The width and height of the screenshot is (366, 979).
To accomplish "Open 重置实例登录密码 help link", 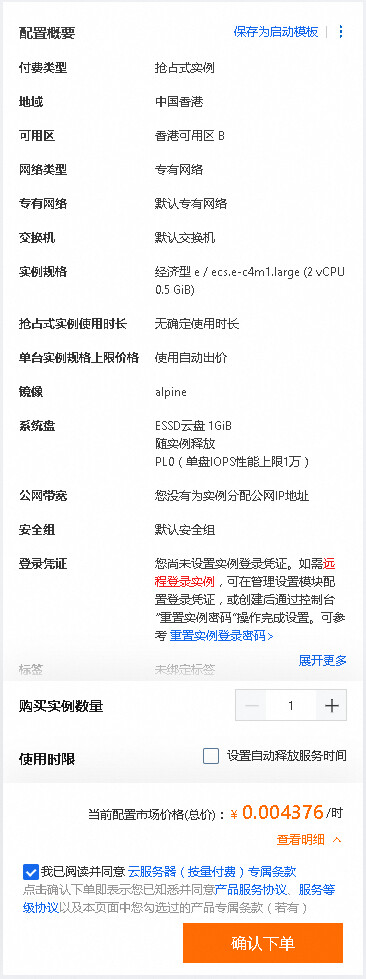I will coord(222,636).
